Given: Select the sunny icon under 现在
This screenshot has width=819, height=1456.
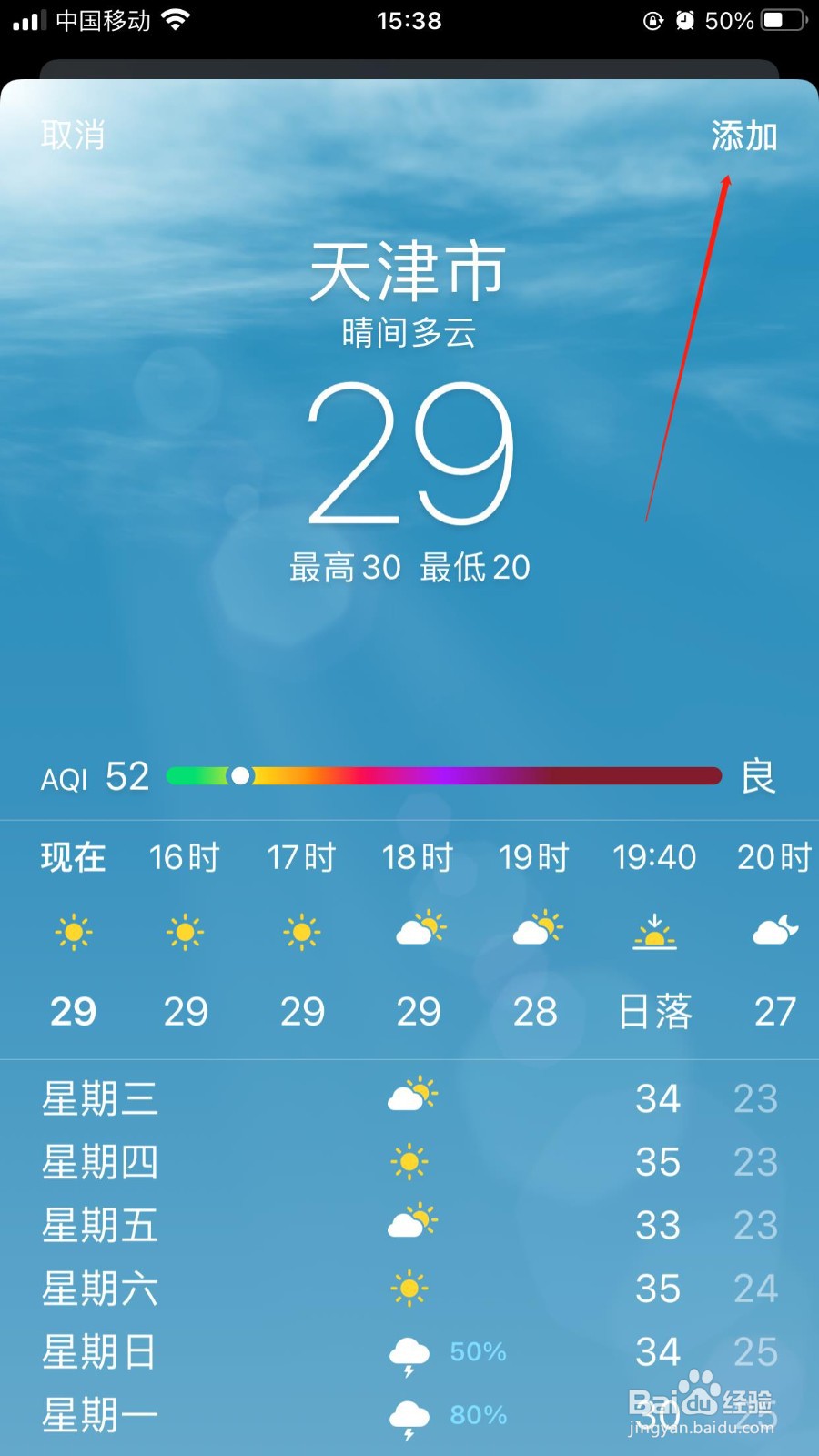Looking at the screenshot, I should tap(73, 930).
